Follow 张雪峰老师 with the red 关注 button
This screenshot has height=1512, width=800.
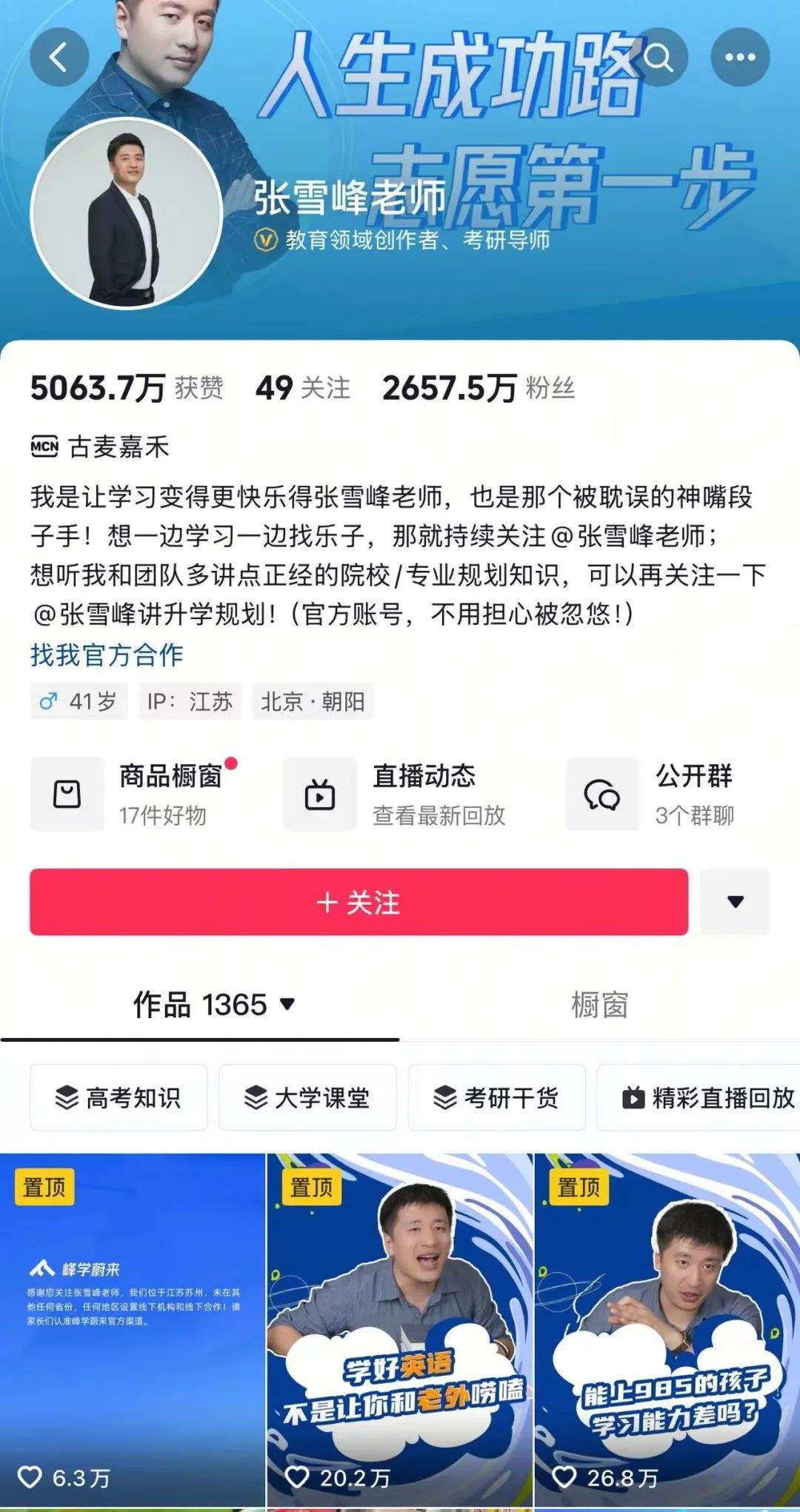[359, 902]
